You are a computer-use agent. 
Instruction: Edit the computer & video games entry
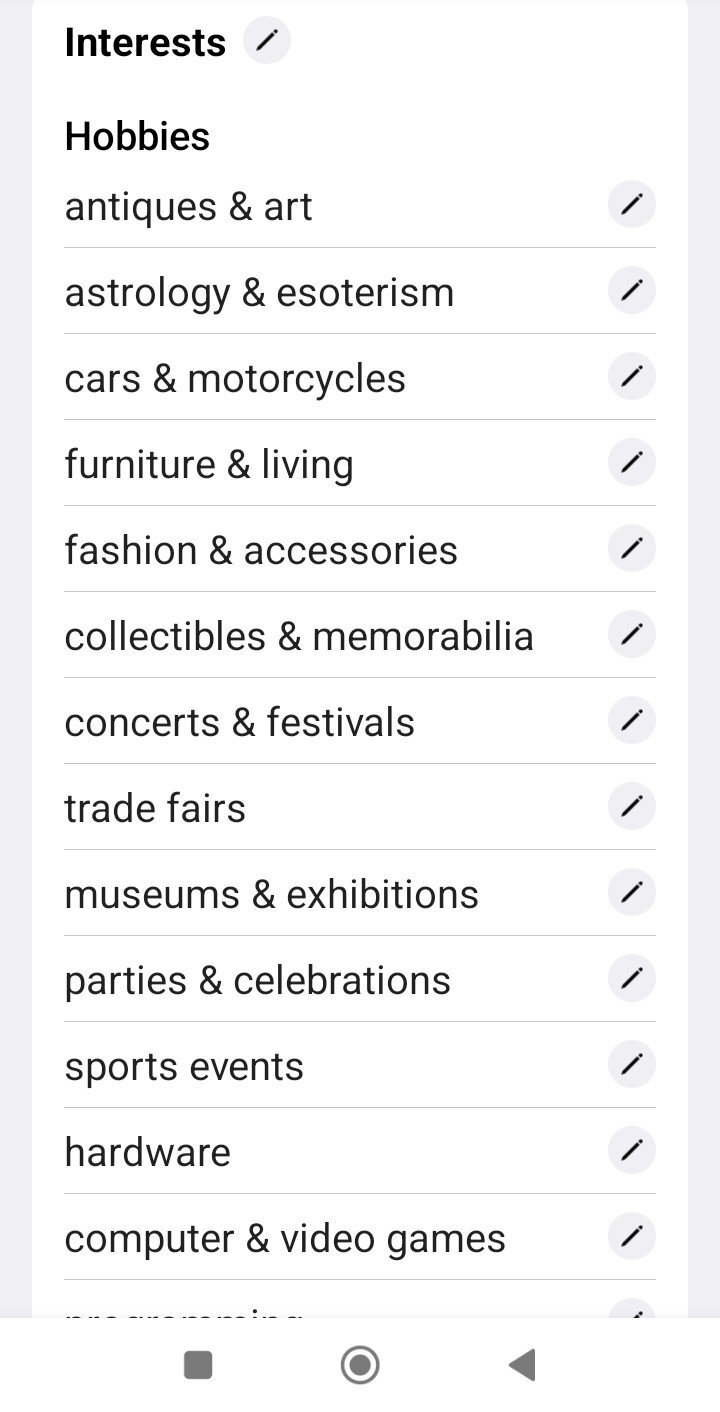click(x=631, y=1236)
